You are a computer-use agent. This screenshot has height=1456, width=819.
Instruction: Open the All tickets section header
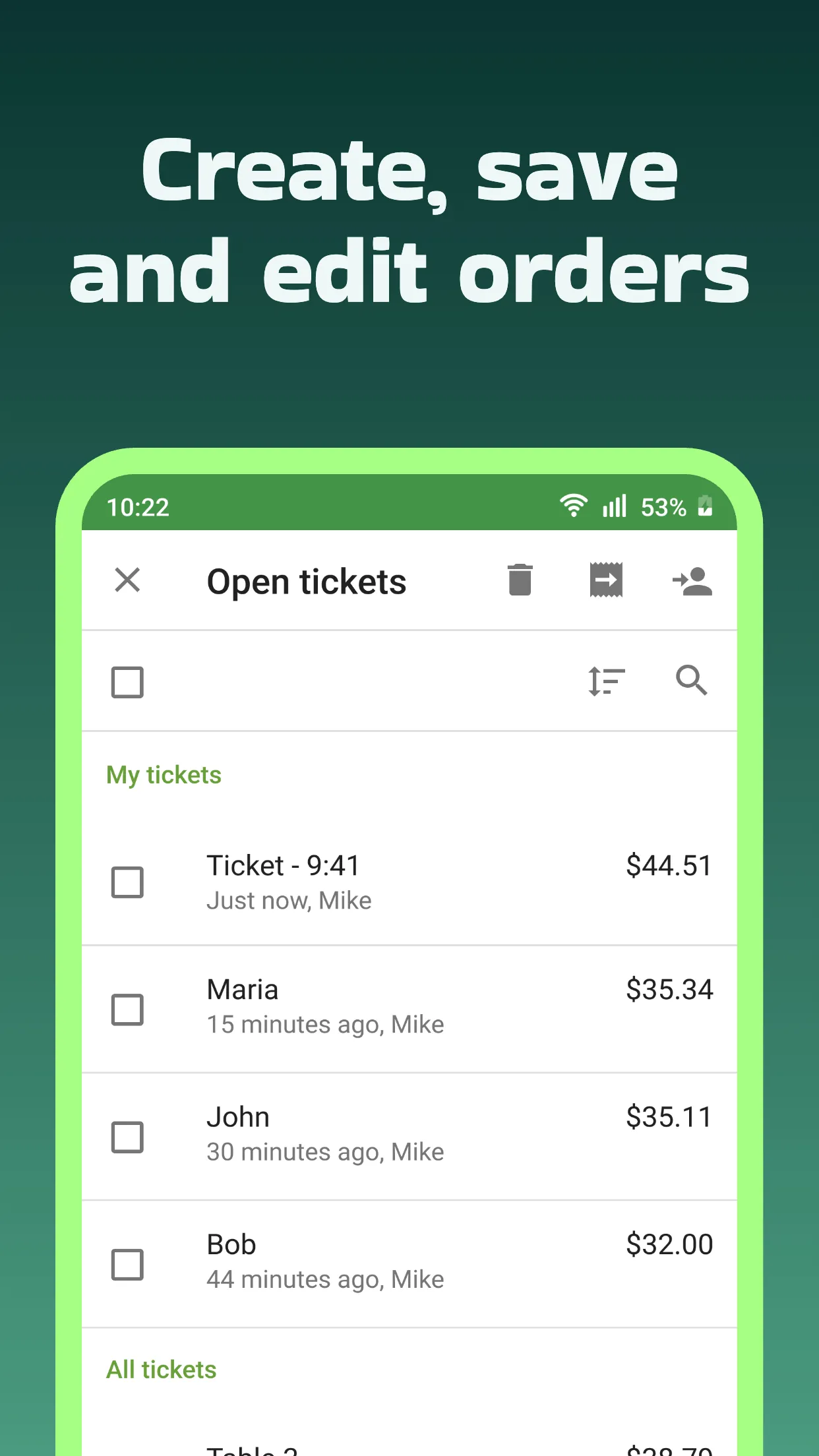pyautogui.click(x=162, y=1368)
